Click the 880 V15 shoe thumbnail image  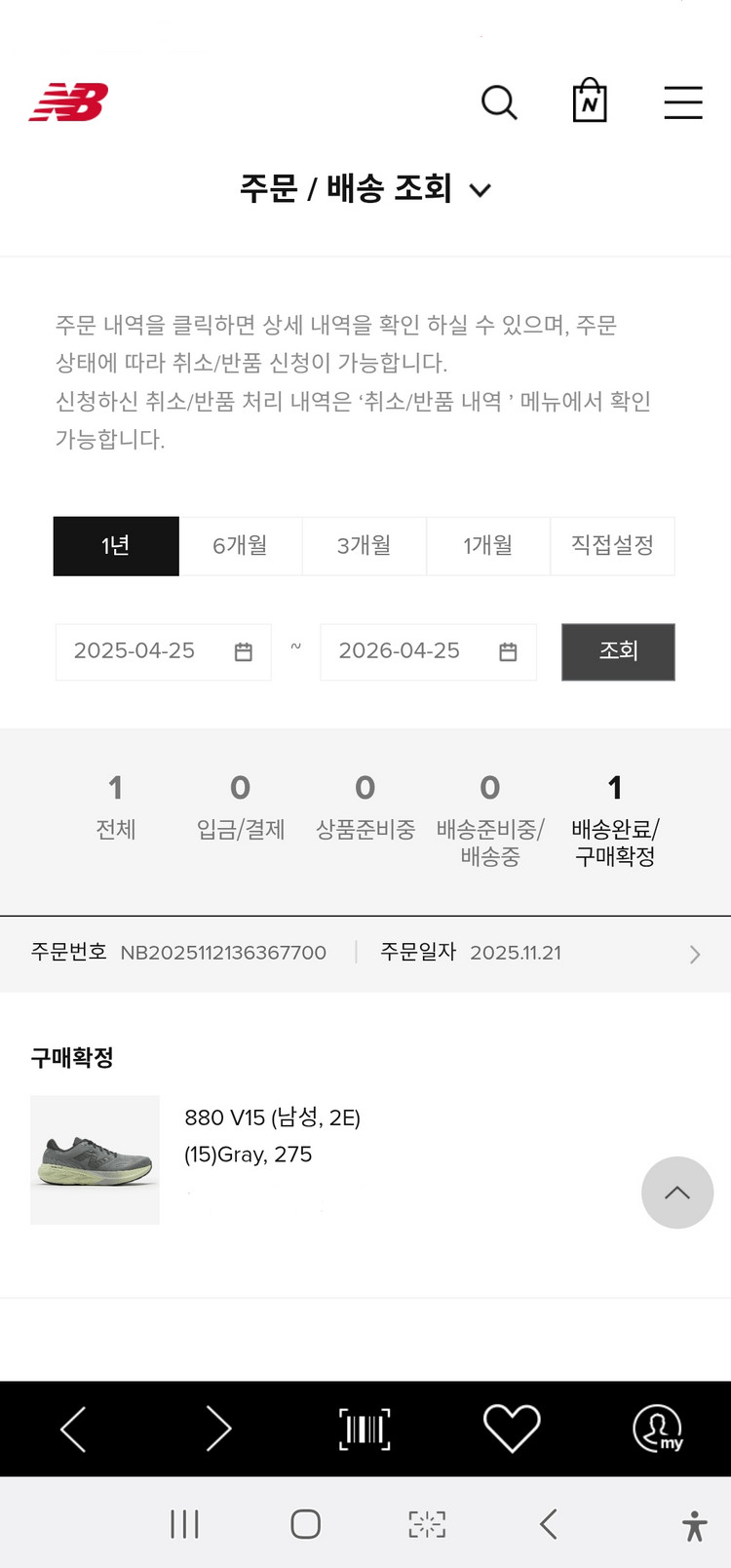[x=95, y=1159]
